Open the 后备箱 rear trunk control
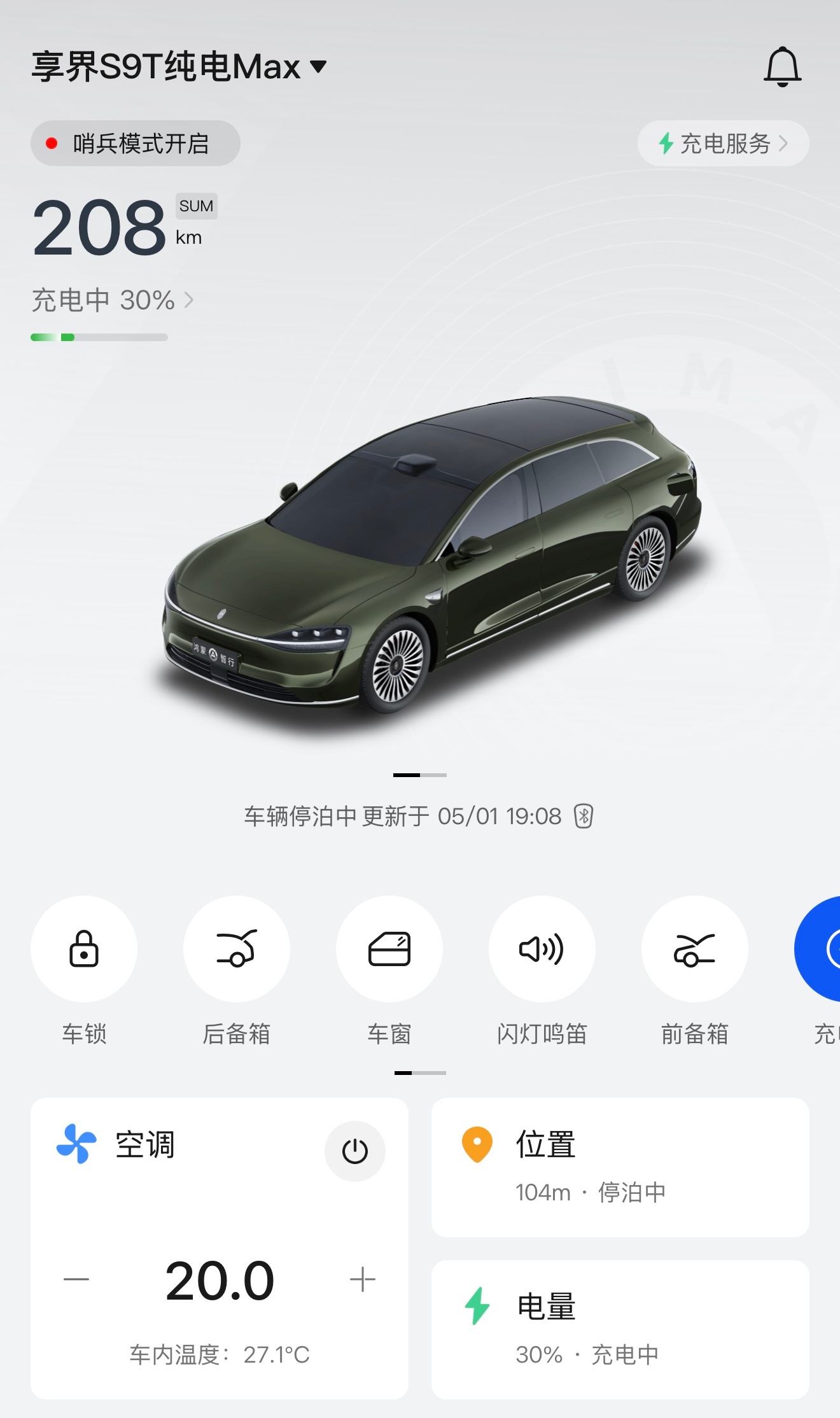 click(x=237, y=949)
